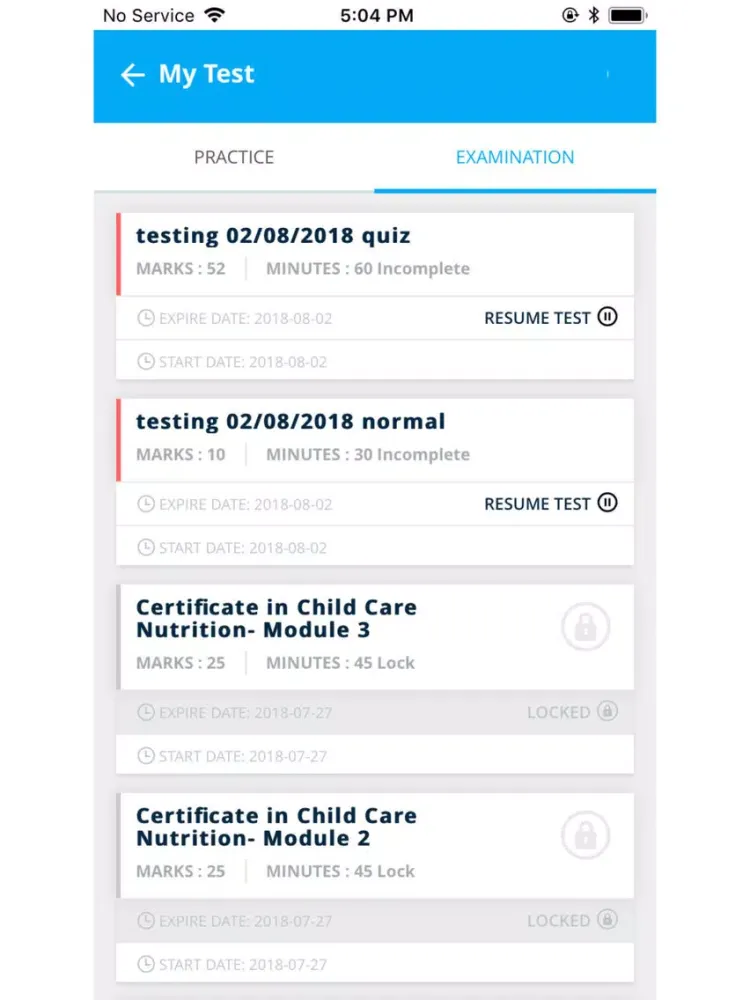The height and width of the screenshot is (1000, 750).
Task: Go back from My Test
Action: click(132, 76)
